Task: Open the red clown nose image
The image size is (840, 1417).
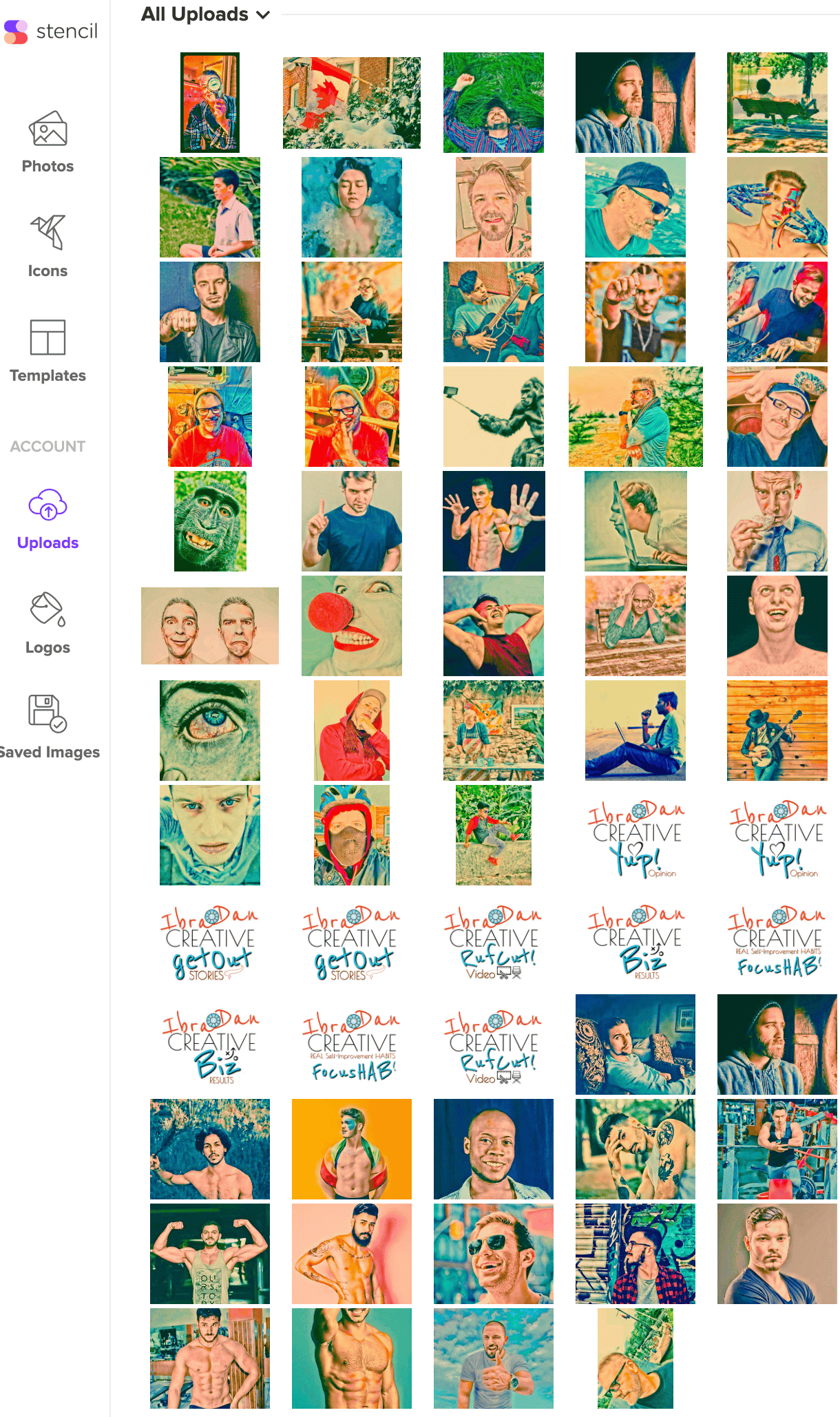Action: [x=352, y=626]
